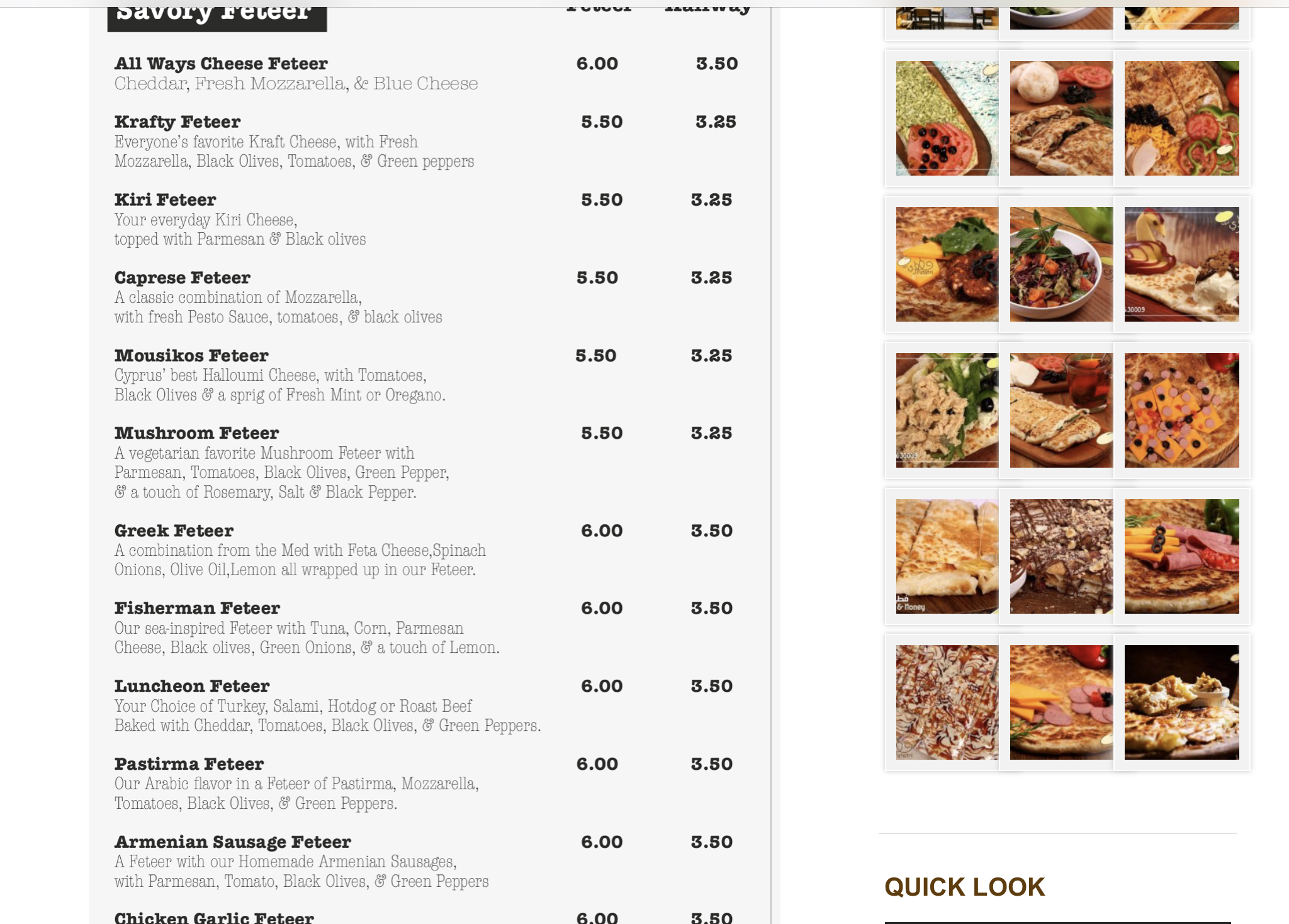
Task: View the dark background feteer dish photo
Action: 1181,702
